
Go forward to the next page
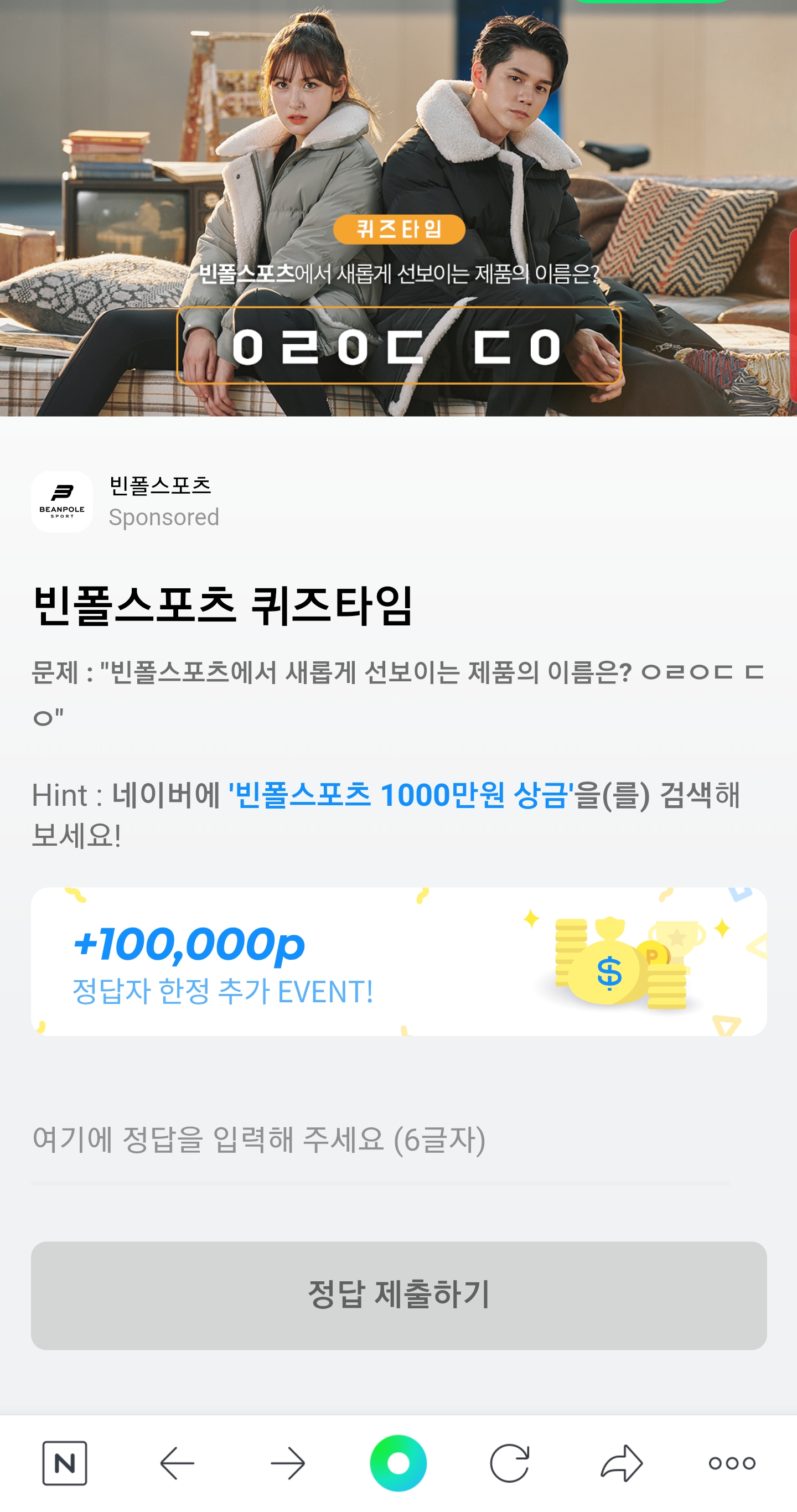288,1463
